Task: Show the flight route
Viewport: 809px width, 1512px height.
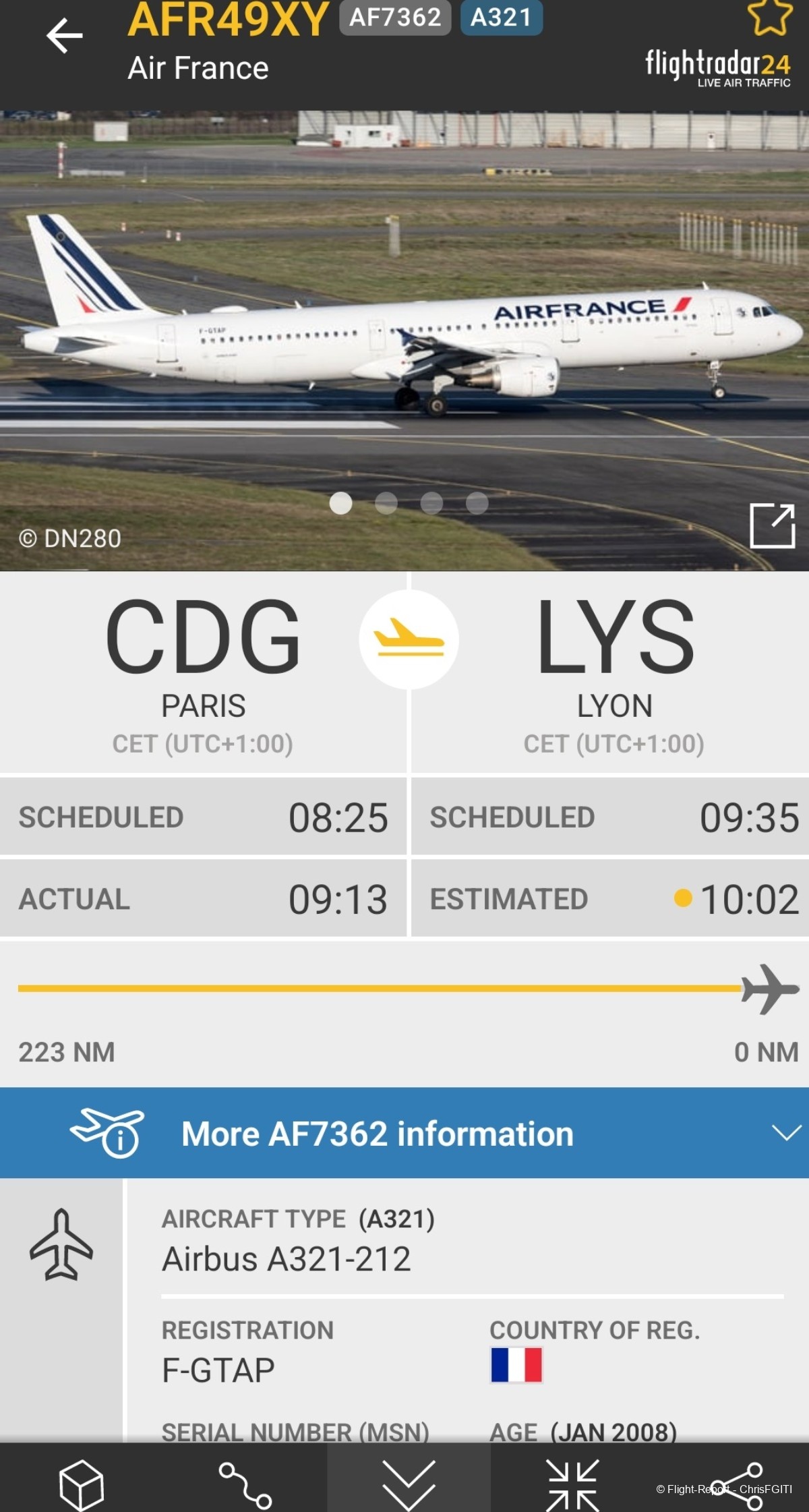Action: click(x=245, y=1484)
